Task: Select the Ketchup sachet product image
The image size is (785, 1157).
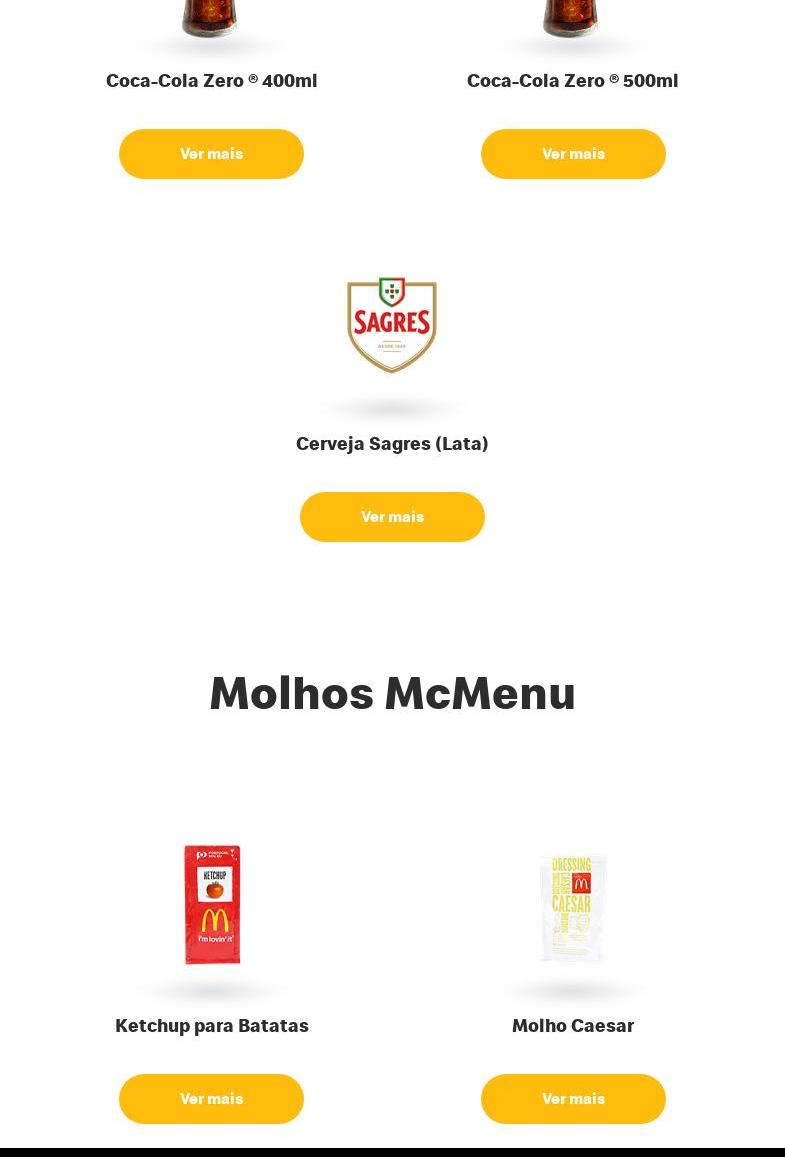Action: (x=212, y=905)
